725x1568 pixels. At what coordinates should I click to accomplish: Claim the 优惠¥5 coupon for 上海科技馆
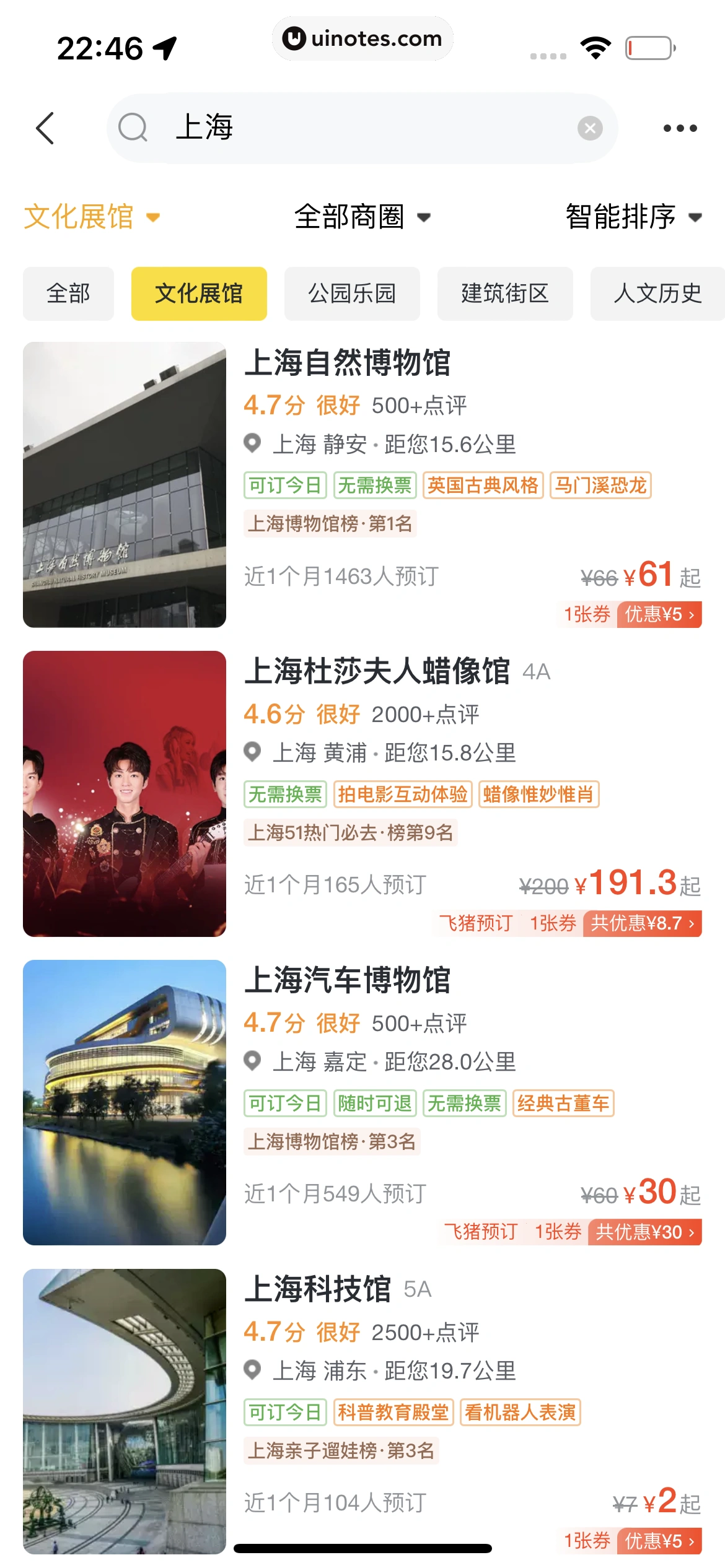pyautogui.click(x=659, y=1541)
